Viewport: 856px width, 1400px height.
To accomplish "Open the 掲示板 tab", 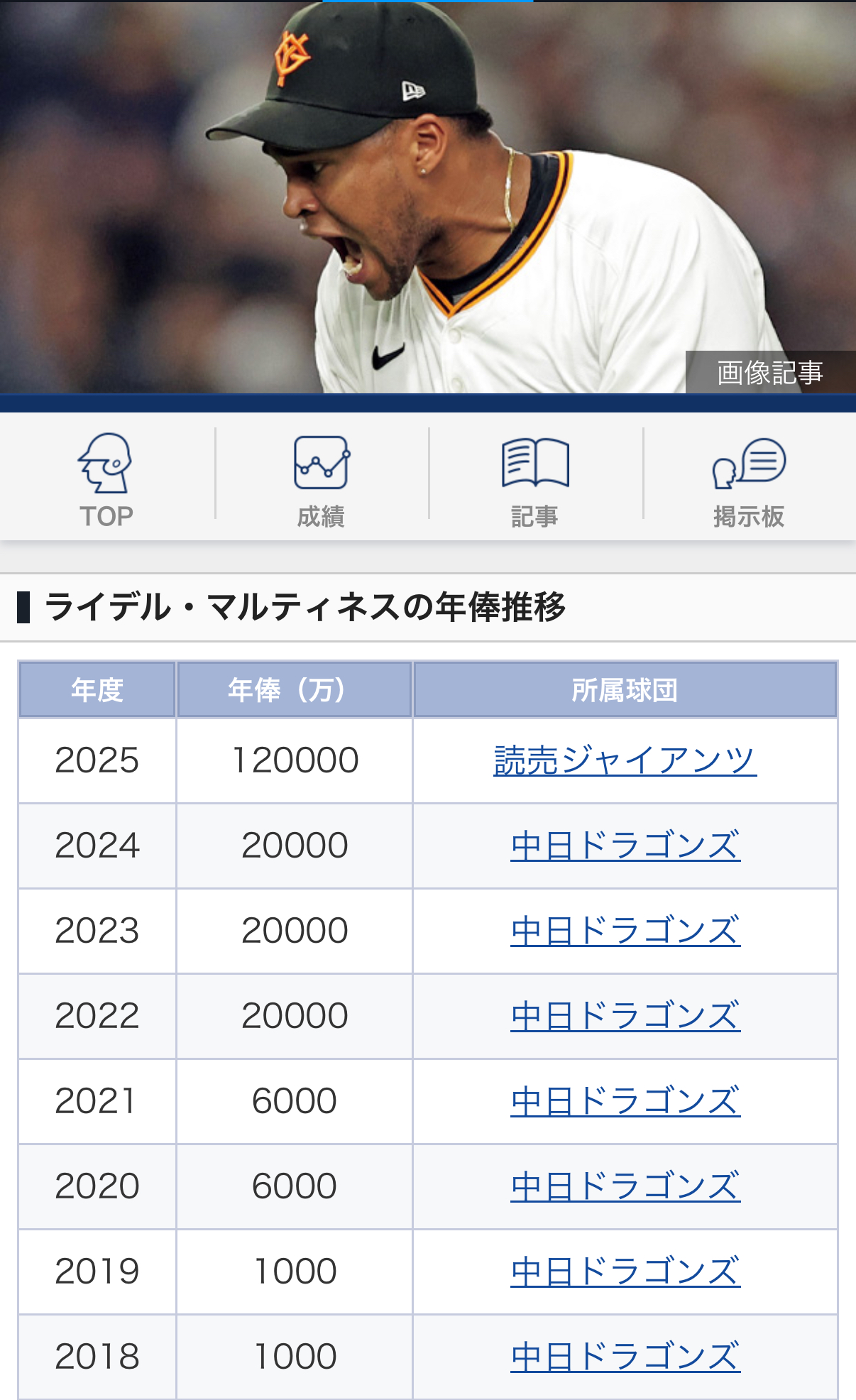I will pos(750,477).
